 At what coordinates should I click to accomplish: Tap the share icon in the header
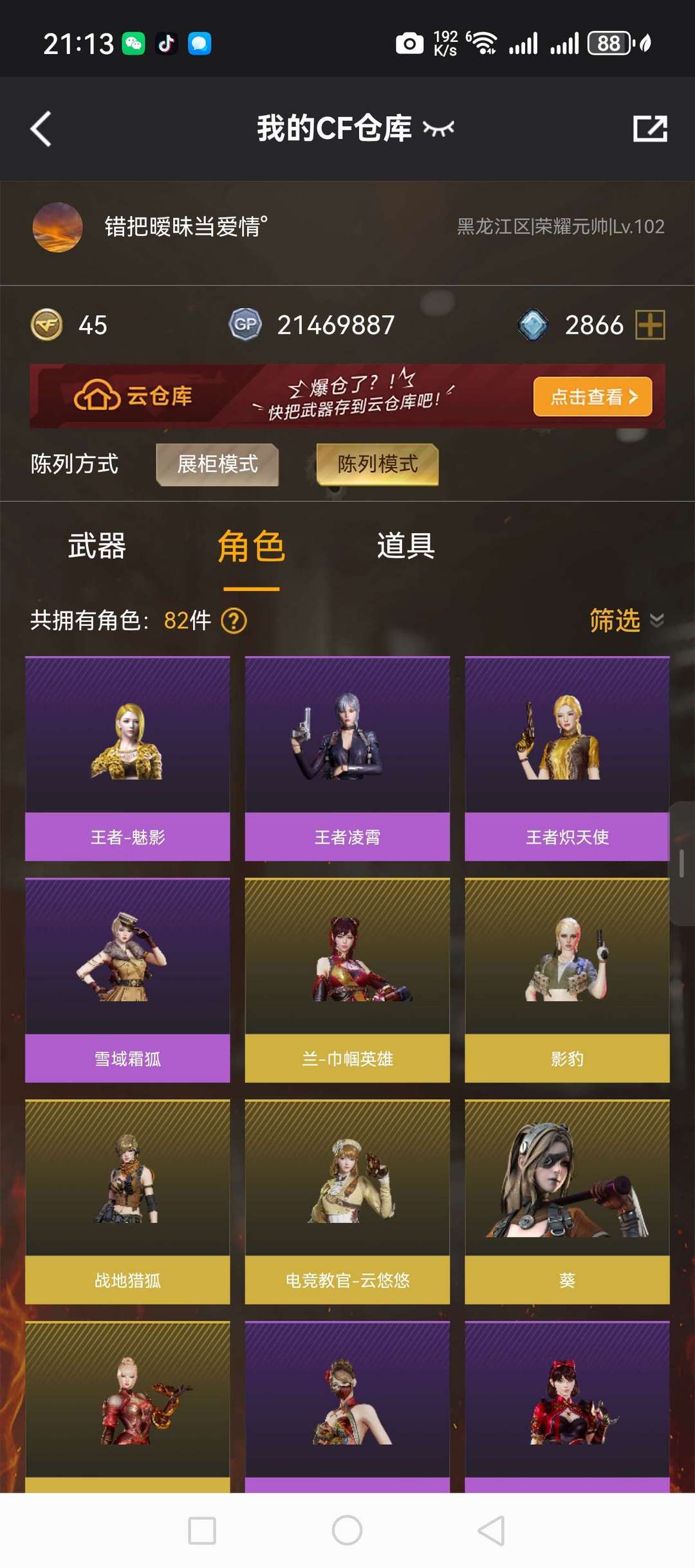[x=650, y=129]
